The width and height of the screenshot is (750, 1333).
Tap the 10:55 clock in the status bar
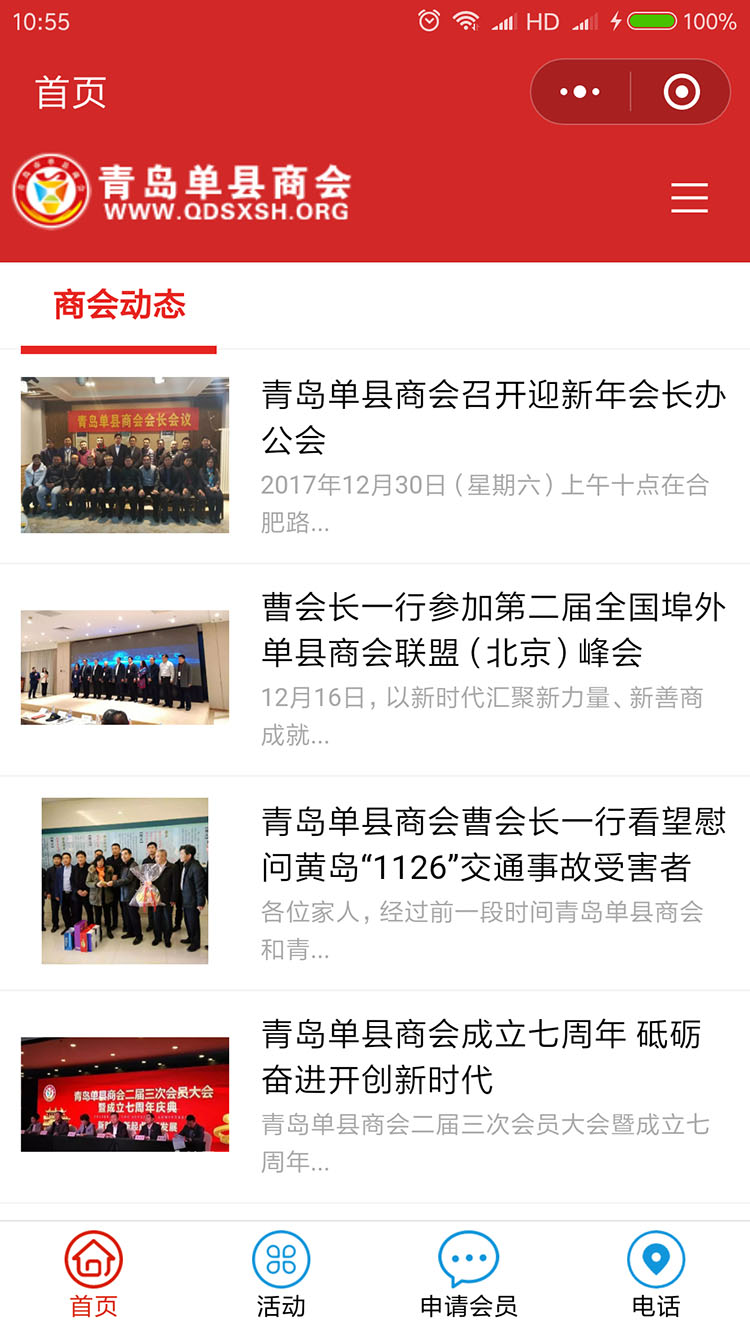point(40,18)
